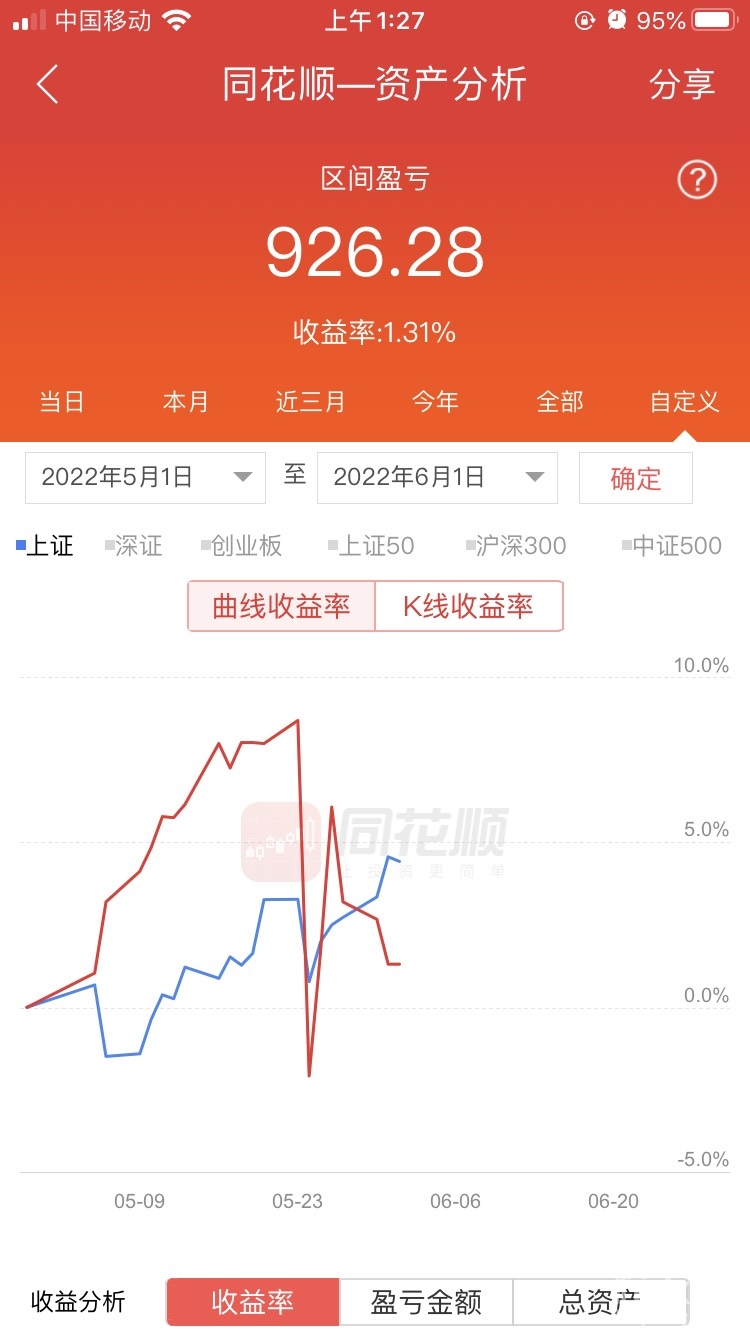Select the 曲线收益率 chart mode
Viewport: 750px width, 1334px height.
[x=281, y=606]
